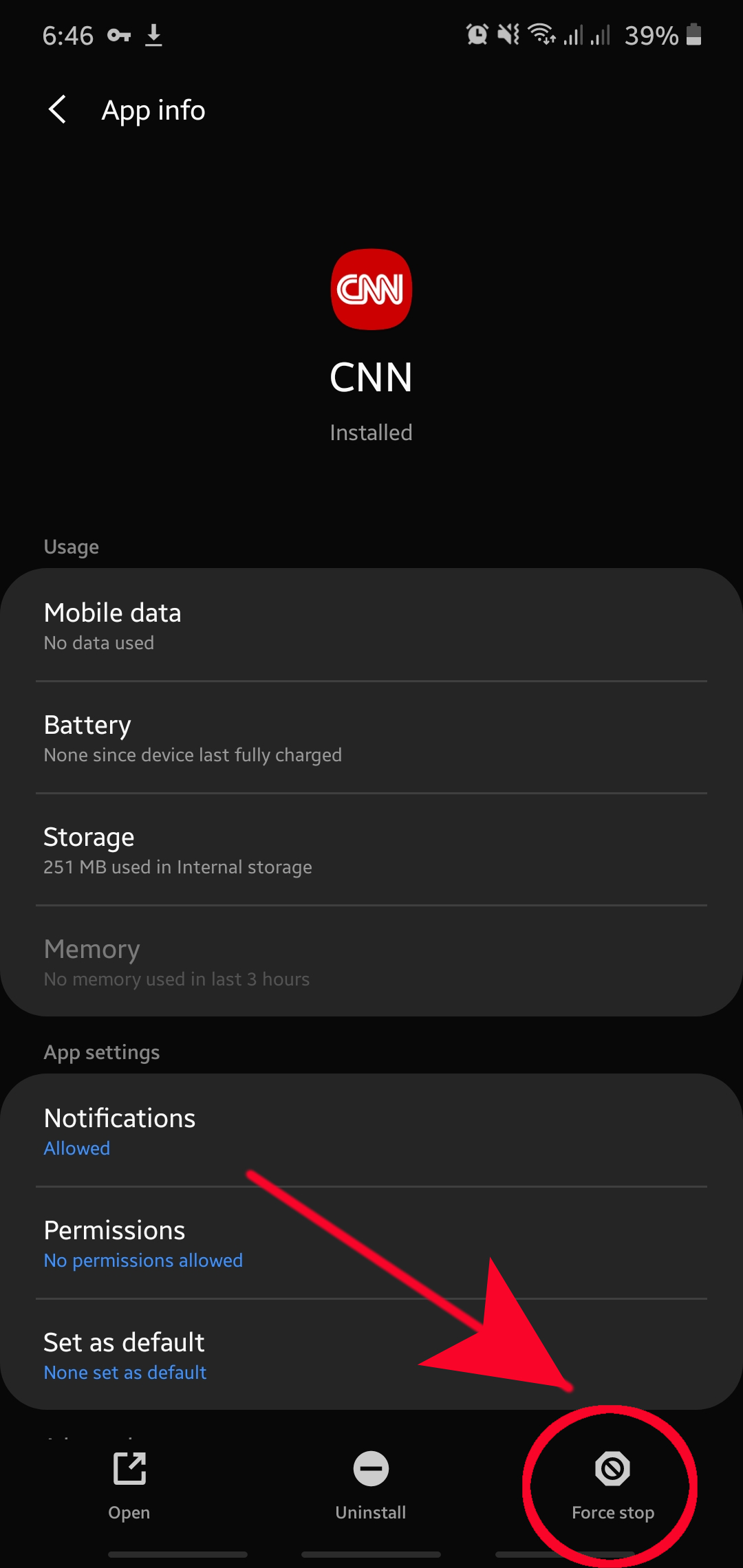Screen dimensions: 743x1568
Task: Open Battery usage since last charge
Action: [x=87, y=724]
